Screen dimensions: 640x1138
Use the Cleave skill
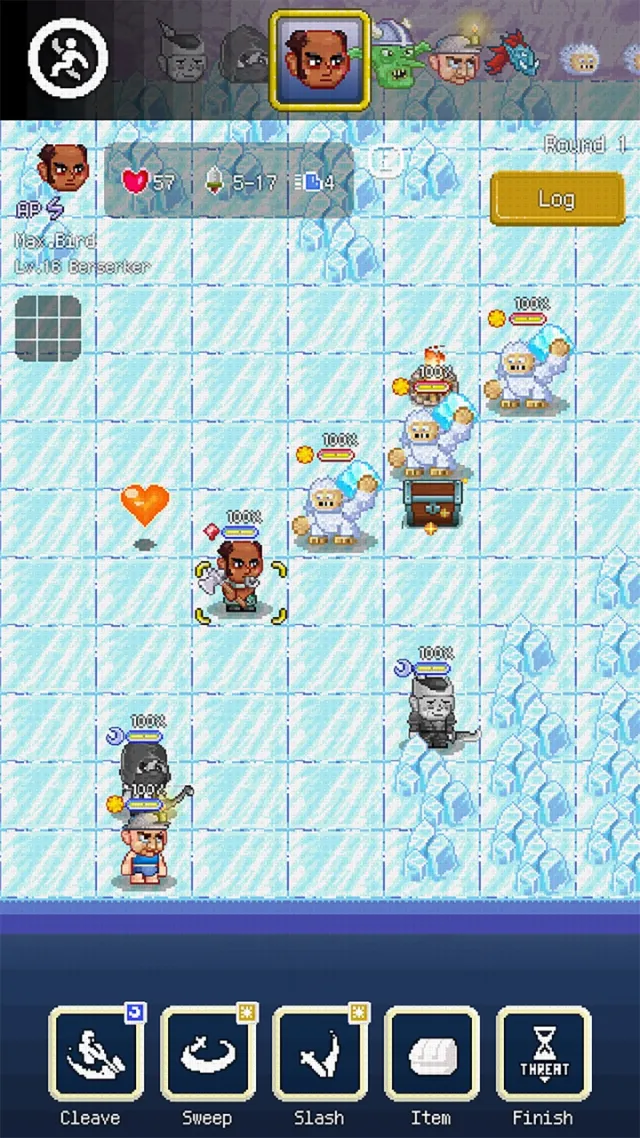click(x=96, y=1054)
